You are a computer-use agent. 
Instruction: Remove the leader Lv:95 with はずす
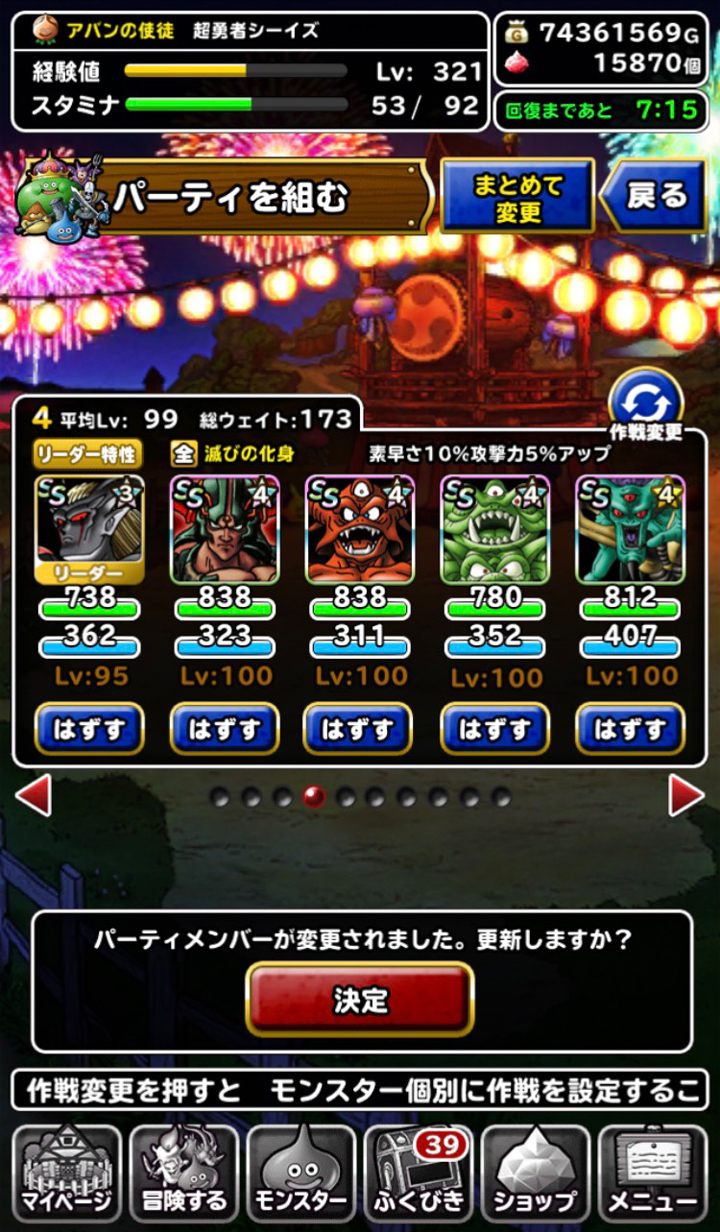point(90,728)
